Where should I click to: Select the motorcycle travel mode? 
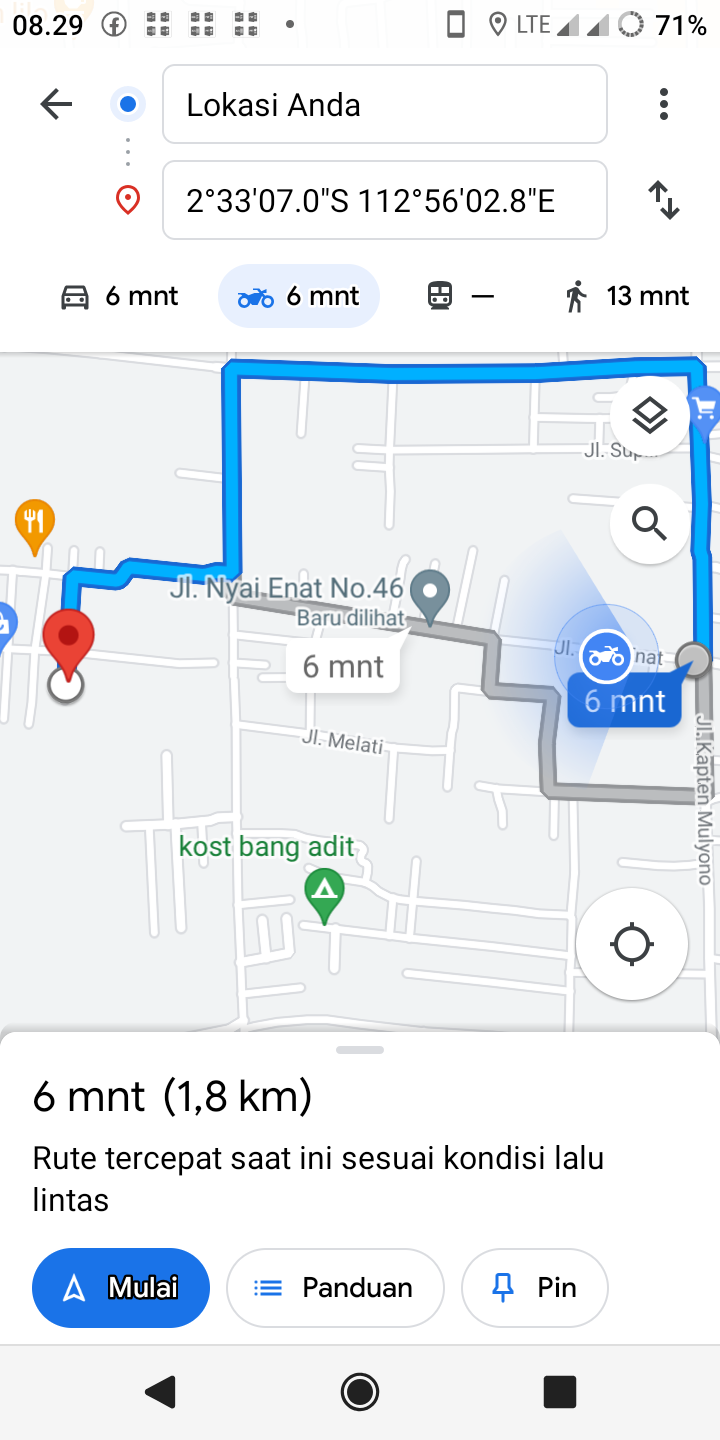click(x=299, y=296)
